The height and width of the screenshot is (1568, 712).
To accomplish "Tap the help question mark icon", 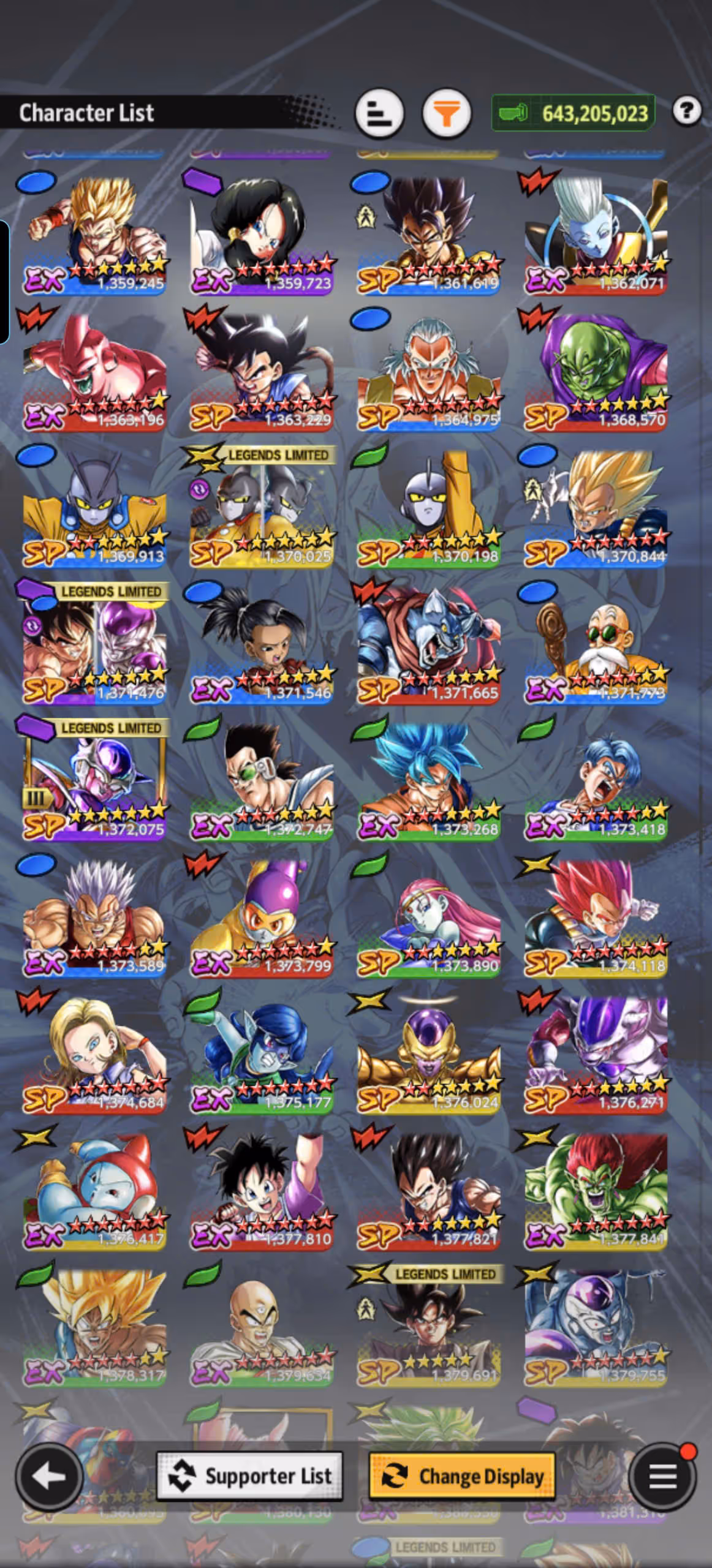I will (686, 111).
